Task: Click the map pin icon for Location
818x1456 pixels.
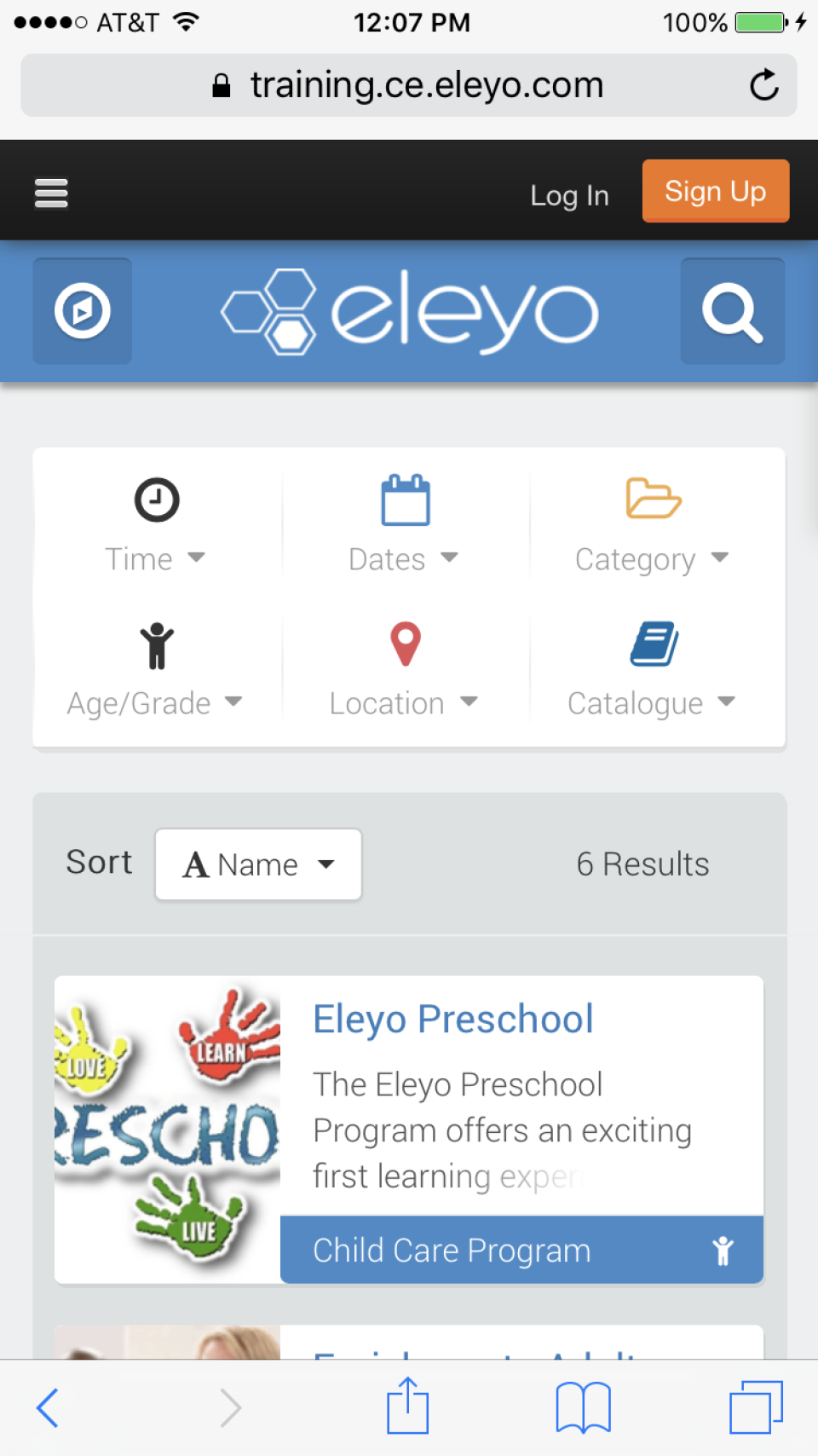Action: (405, 645)
